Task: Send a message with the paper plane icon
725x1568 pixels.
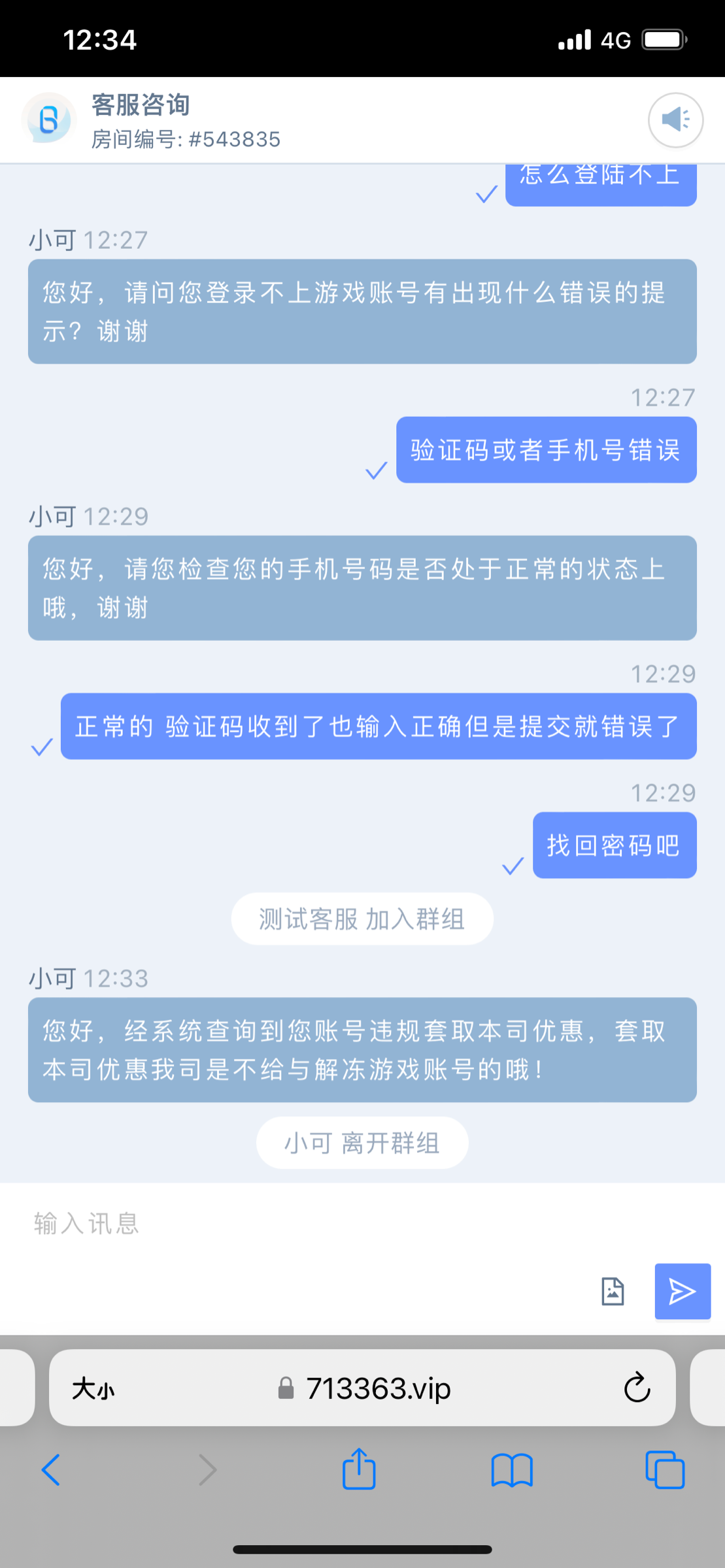Action: [x=682, y=1291]
